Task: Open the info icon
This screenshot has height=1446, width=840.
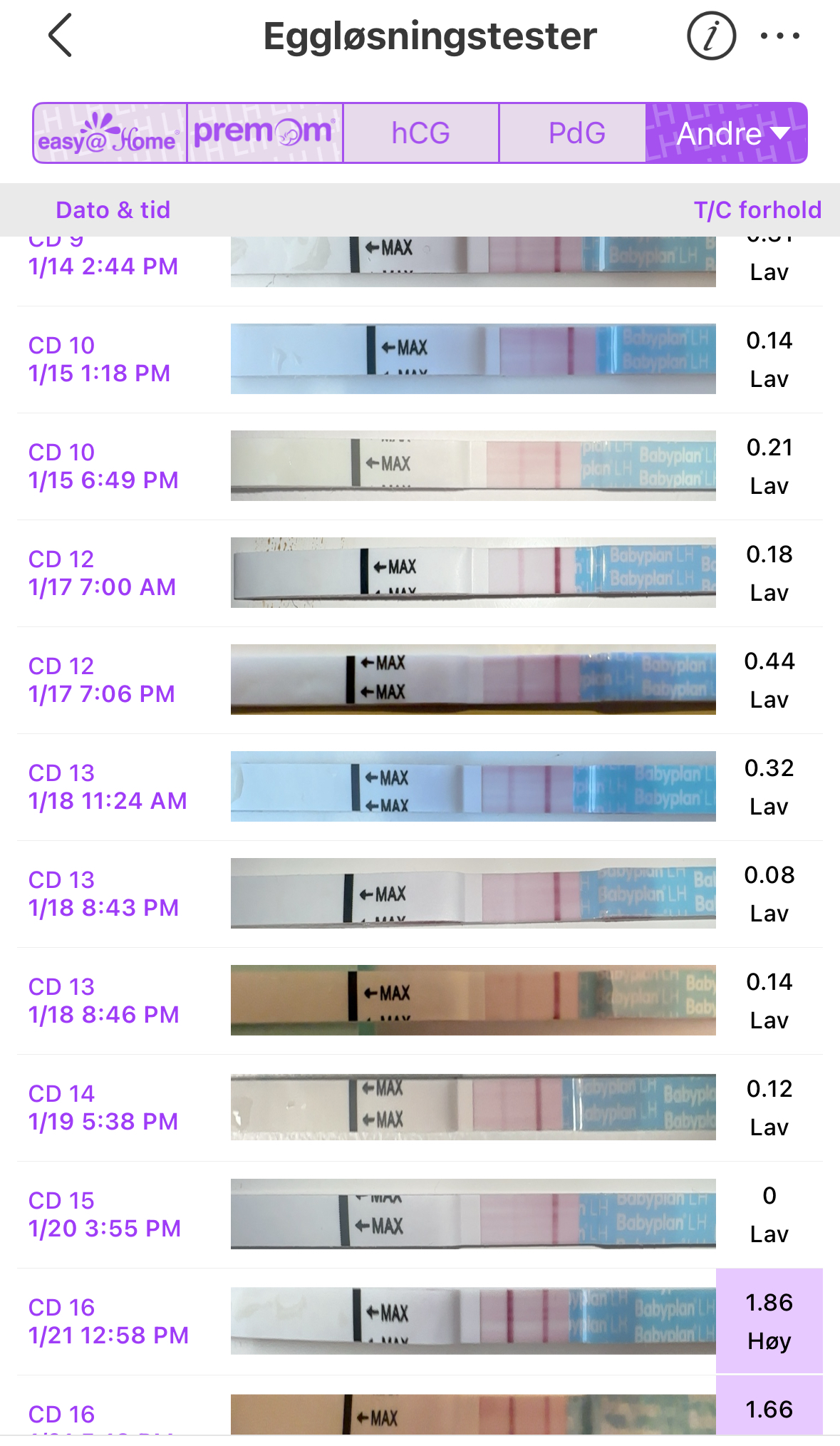Action: click(711, 36)
